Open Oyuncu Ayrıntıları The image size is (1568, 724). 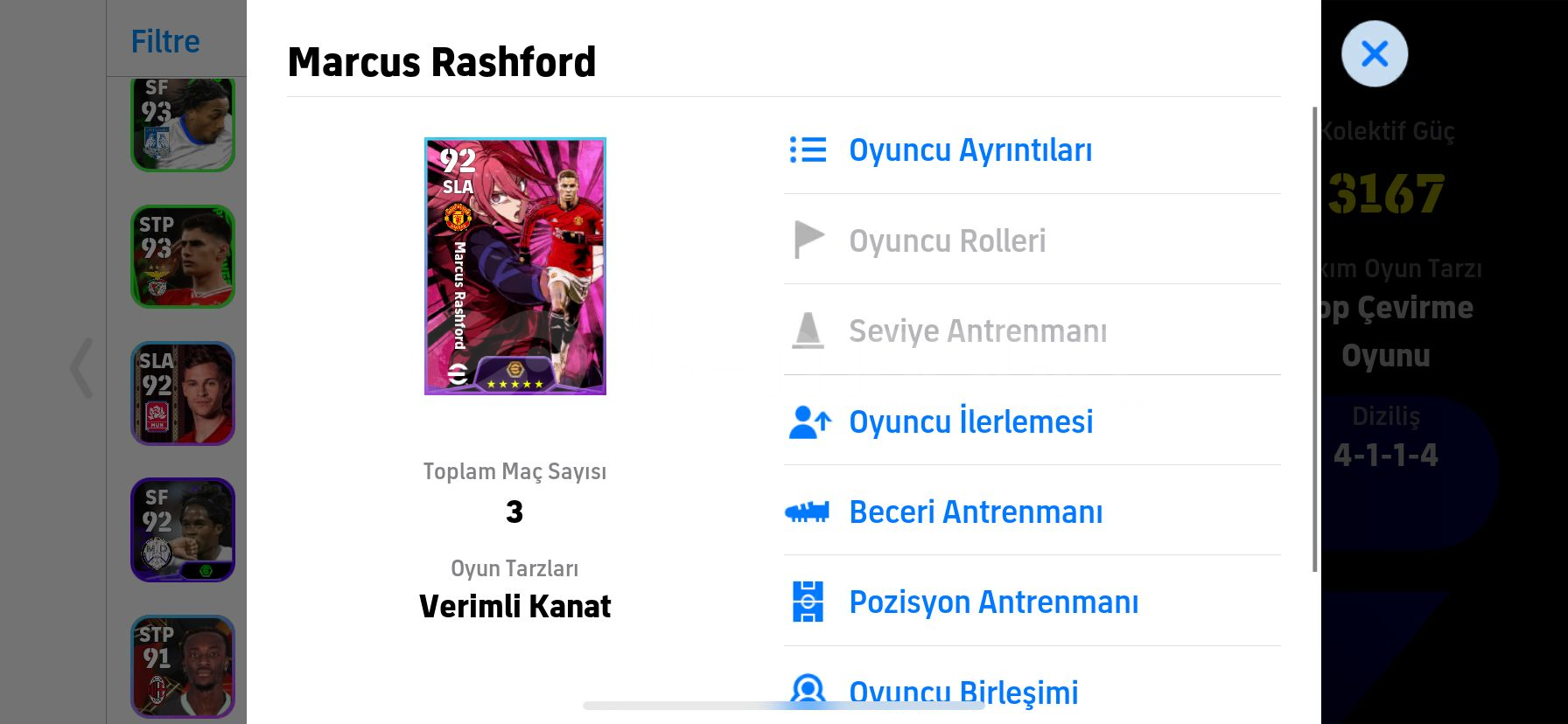969,150
